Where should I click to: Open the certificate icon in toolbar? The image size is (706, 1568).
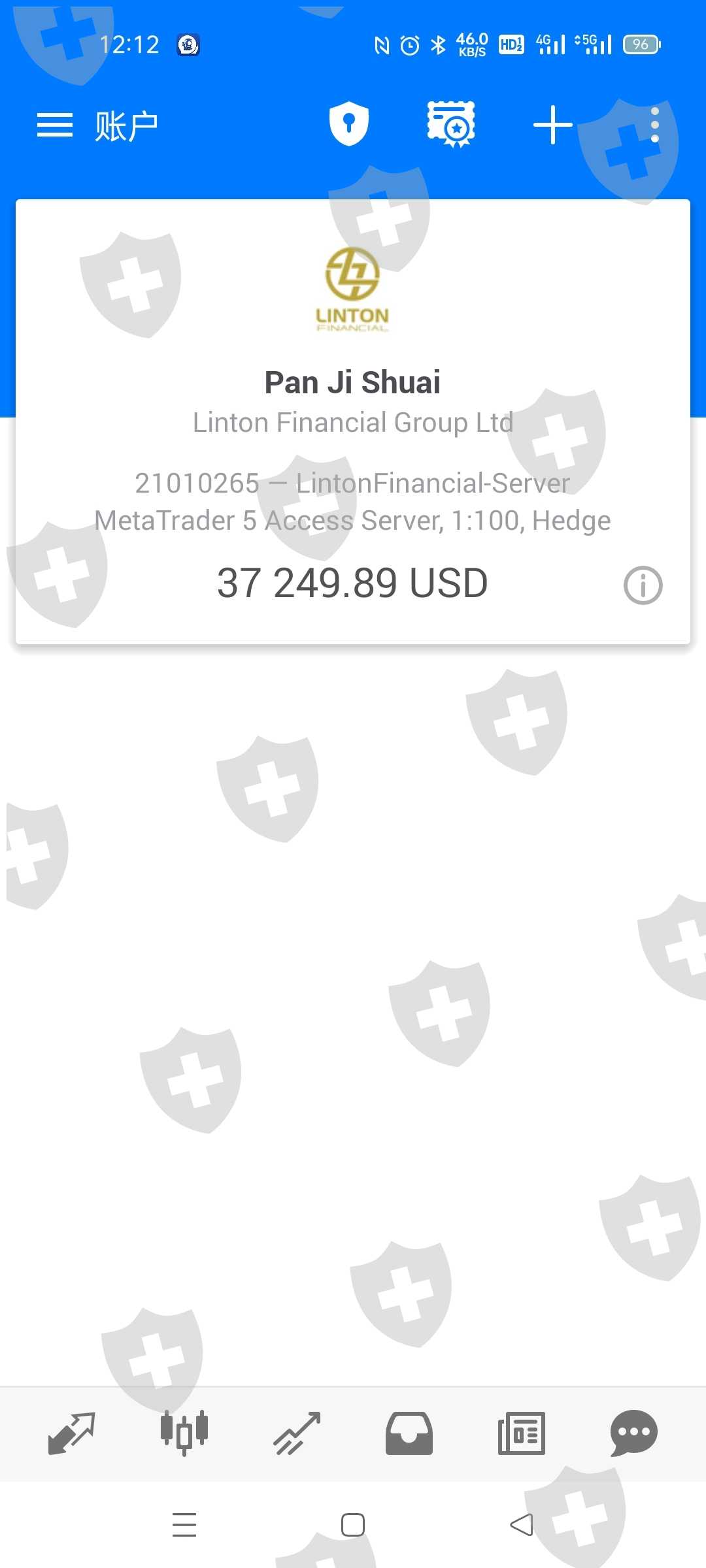(x=451, y=124)
